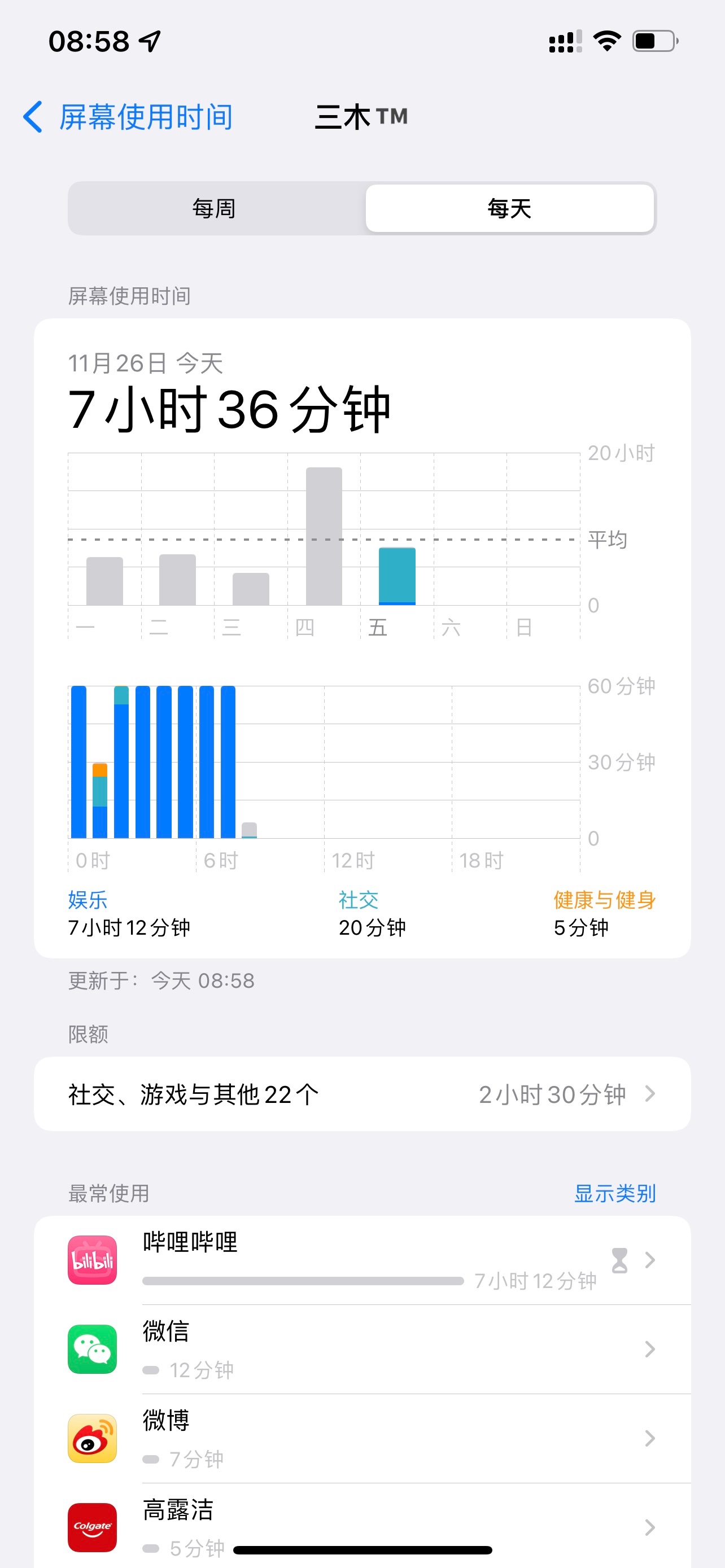Select the 四 bar in the weekly chart
Viewport: 725px width, 1568px height.
click(324, 537)
